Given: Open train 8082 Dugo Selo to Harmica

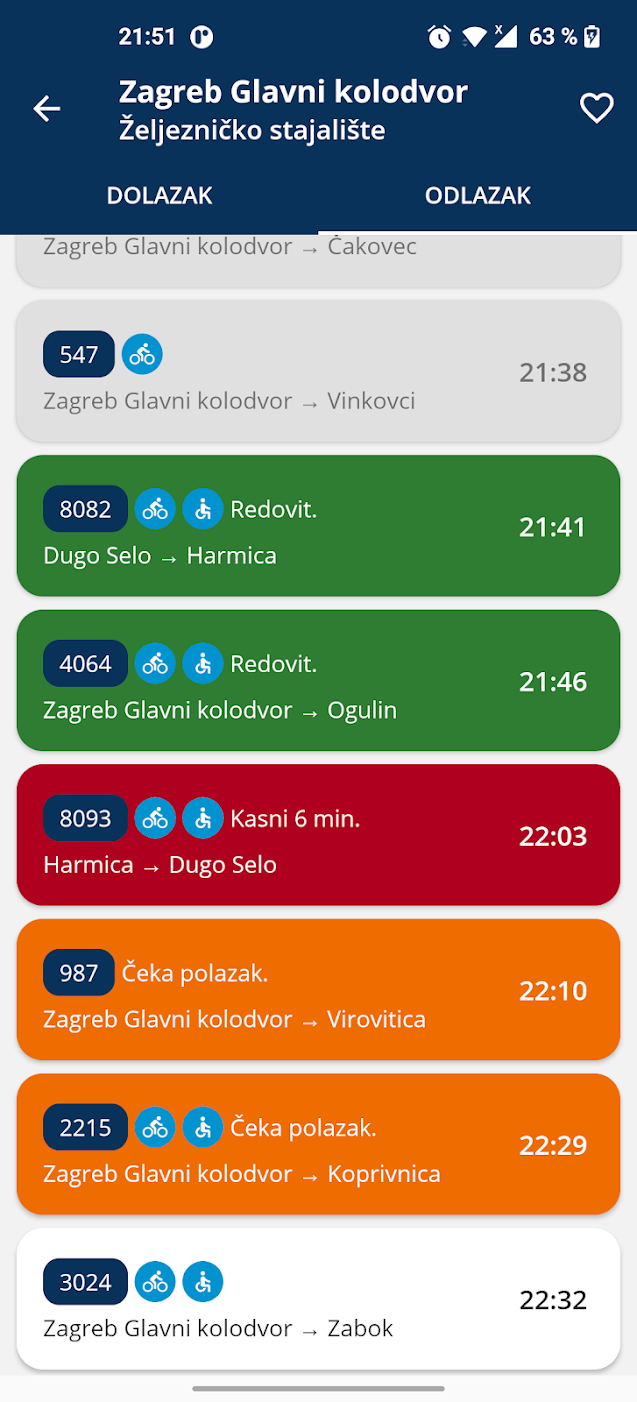Looking at the screenshot, I should 319,526.
